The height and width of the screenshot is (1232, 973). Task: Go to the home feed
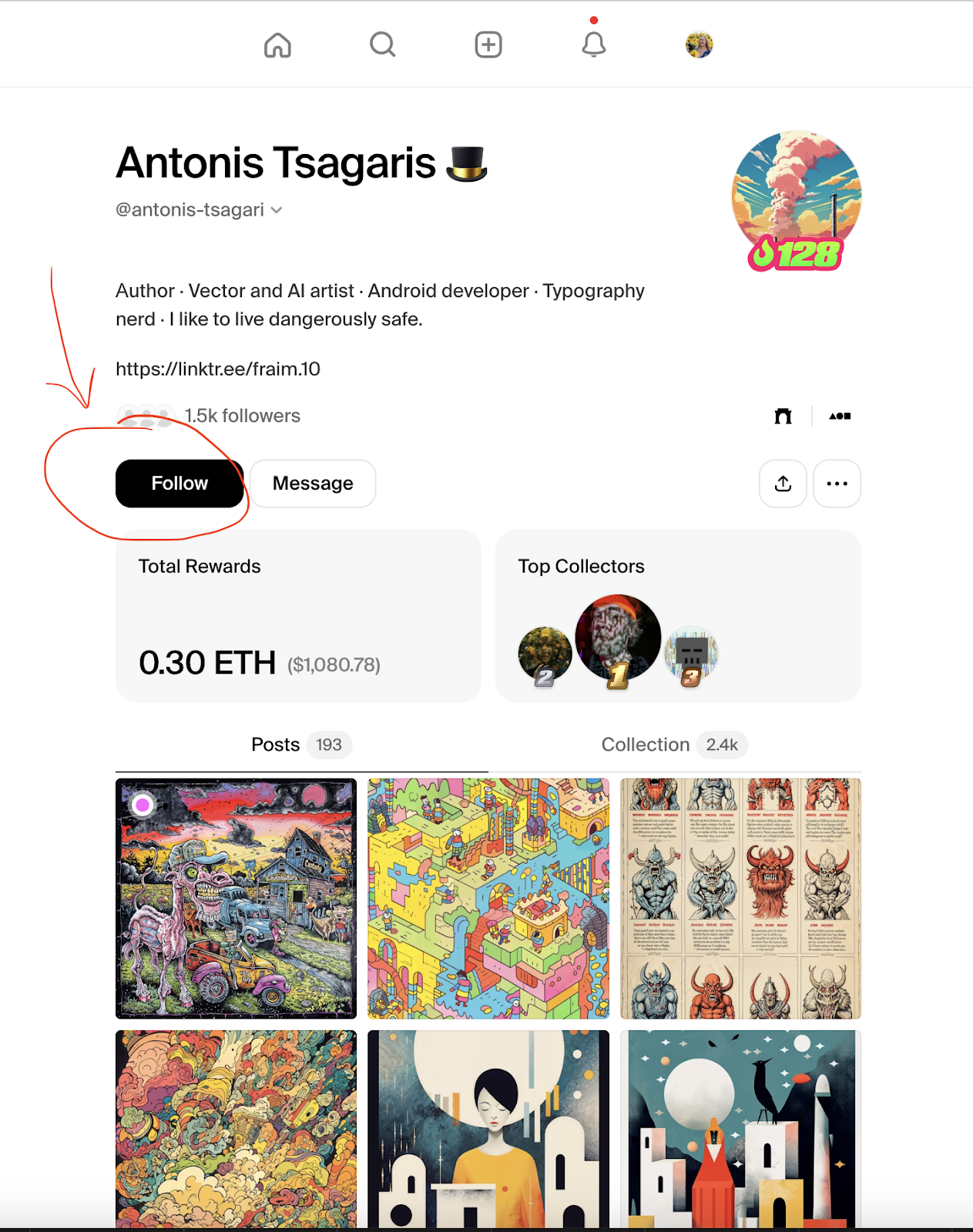tap(277, 45)
